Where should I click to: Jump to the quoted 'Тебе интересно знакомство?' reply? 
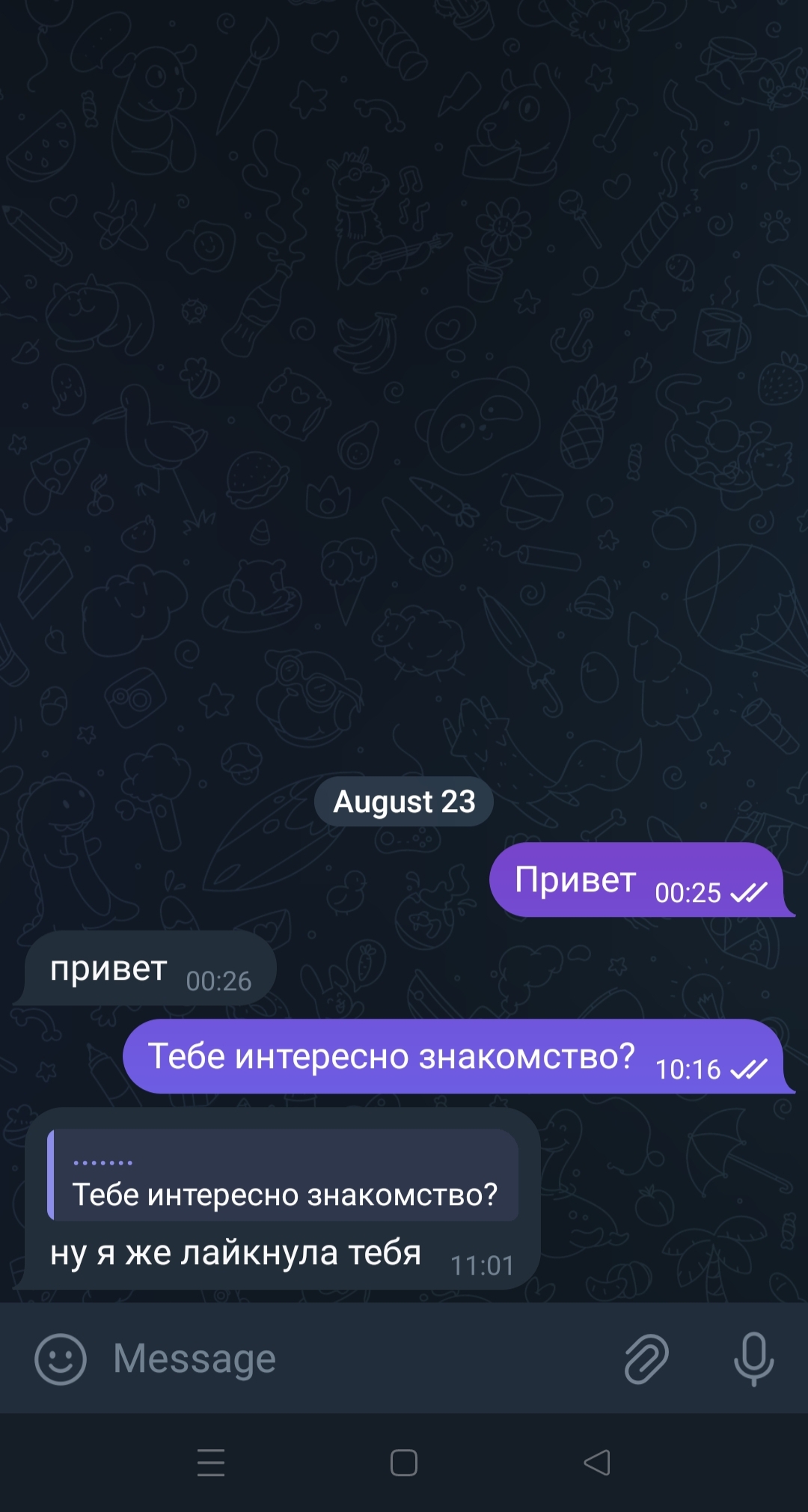coord(283,1175)
